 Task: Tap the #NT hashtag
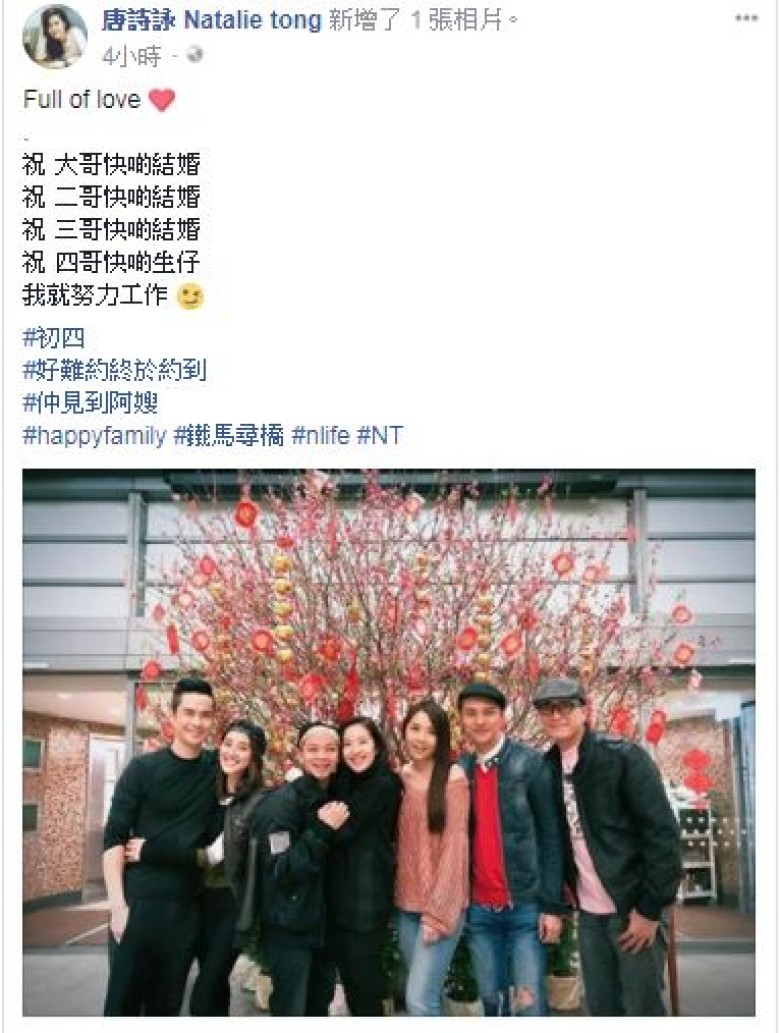click(380, 435)
